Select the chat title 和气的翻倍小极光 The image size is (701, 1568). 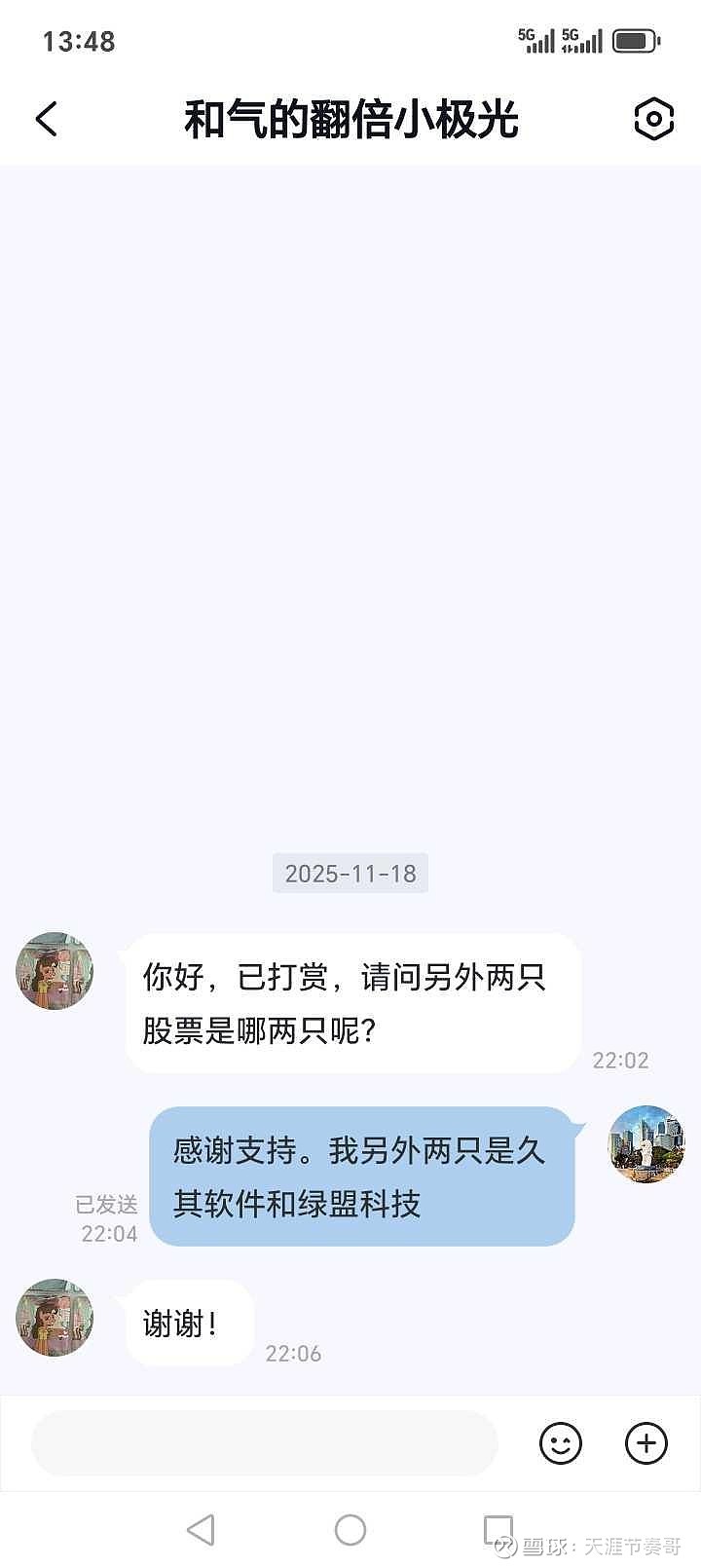point(350,119)
